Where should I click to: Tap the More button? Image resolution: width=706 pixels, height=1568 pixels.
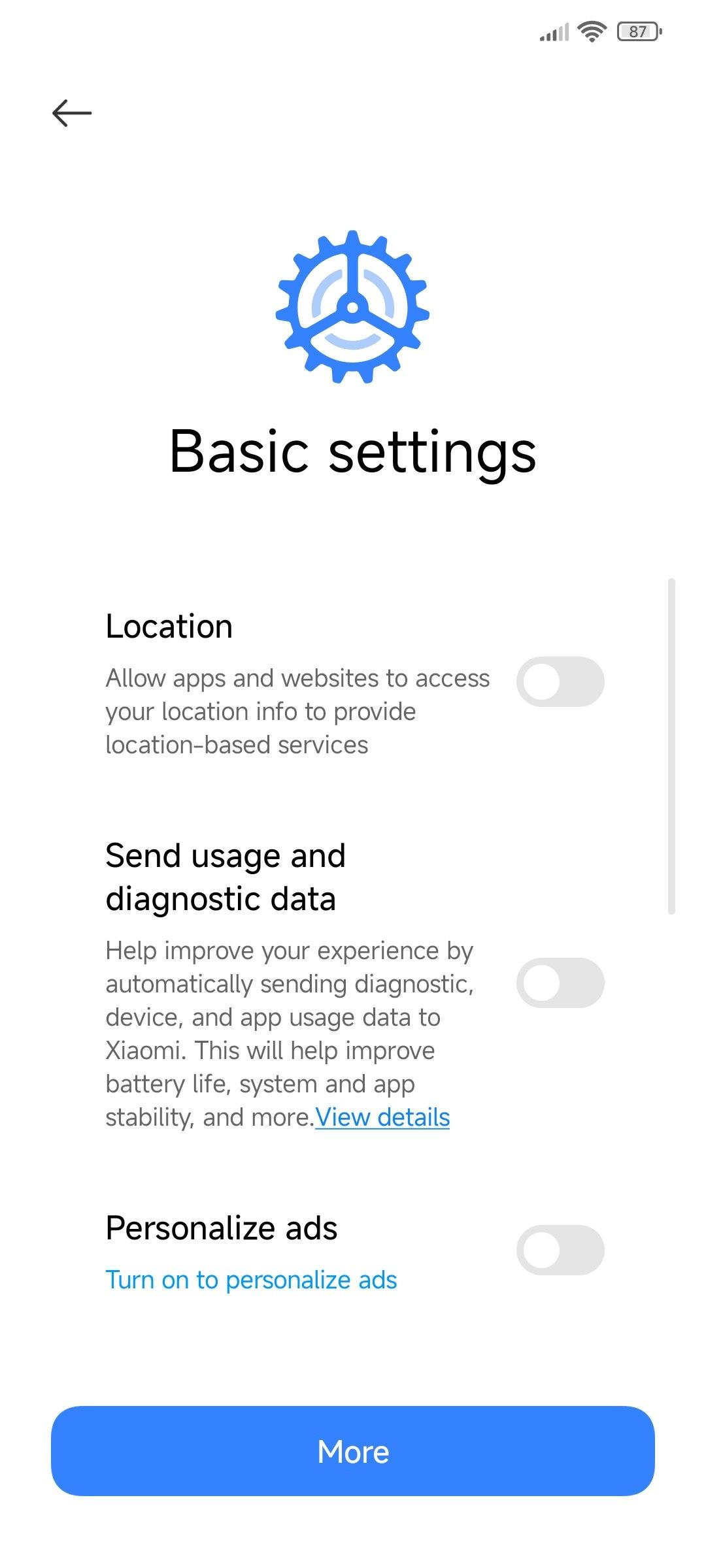point(353,1451)
